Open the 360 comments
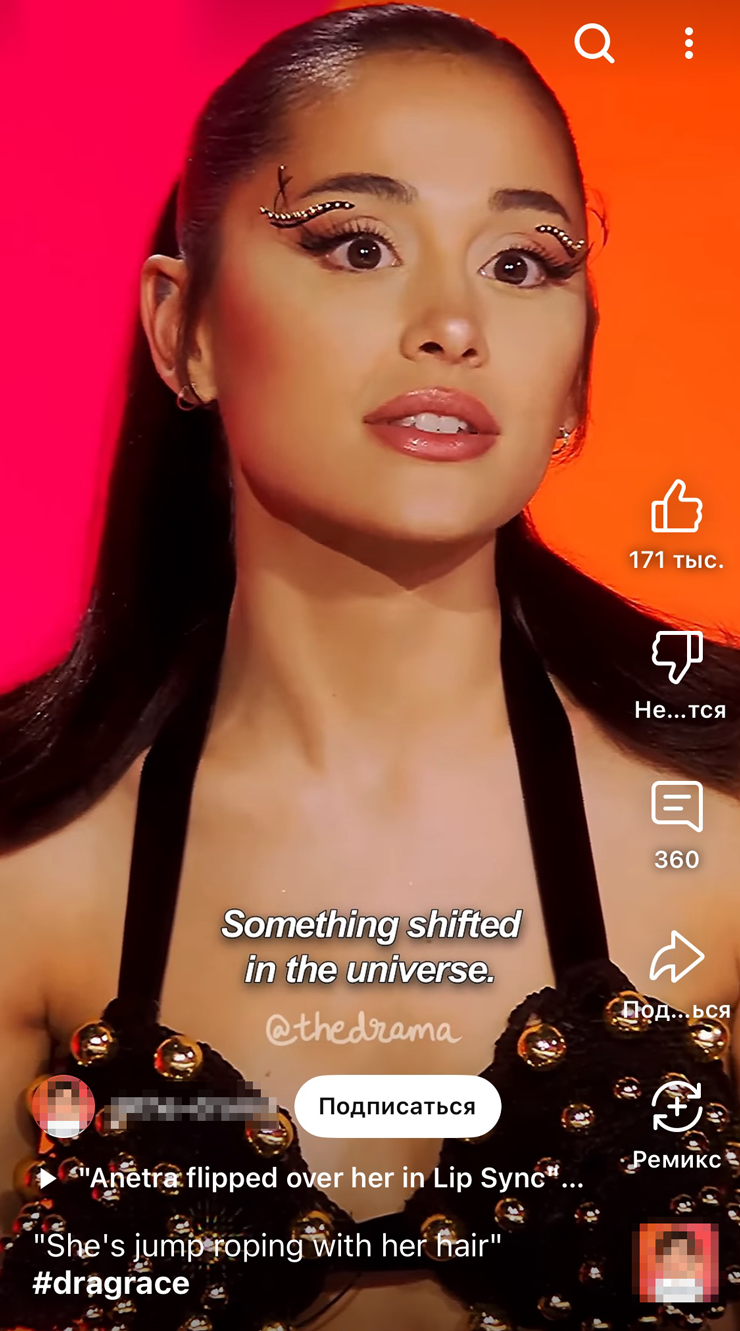The image size is (740, 1331). click(677, 807)
